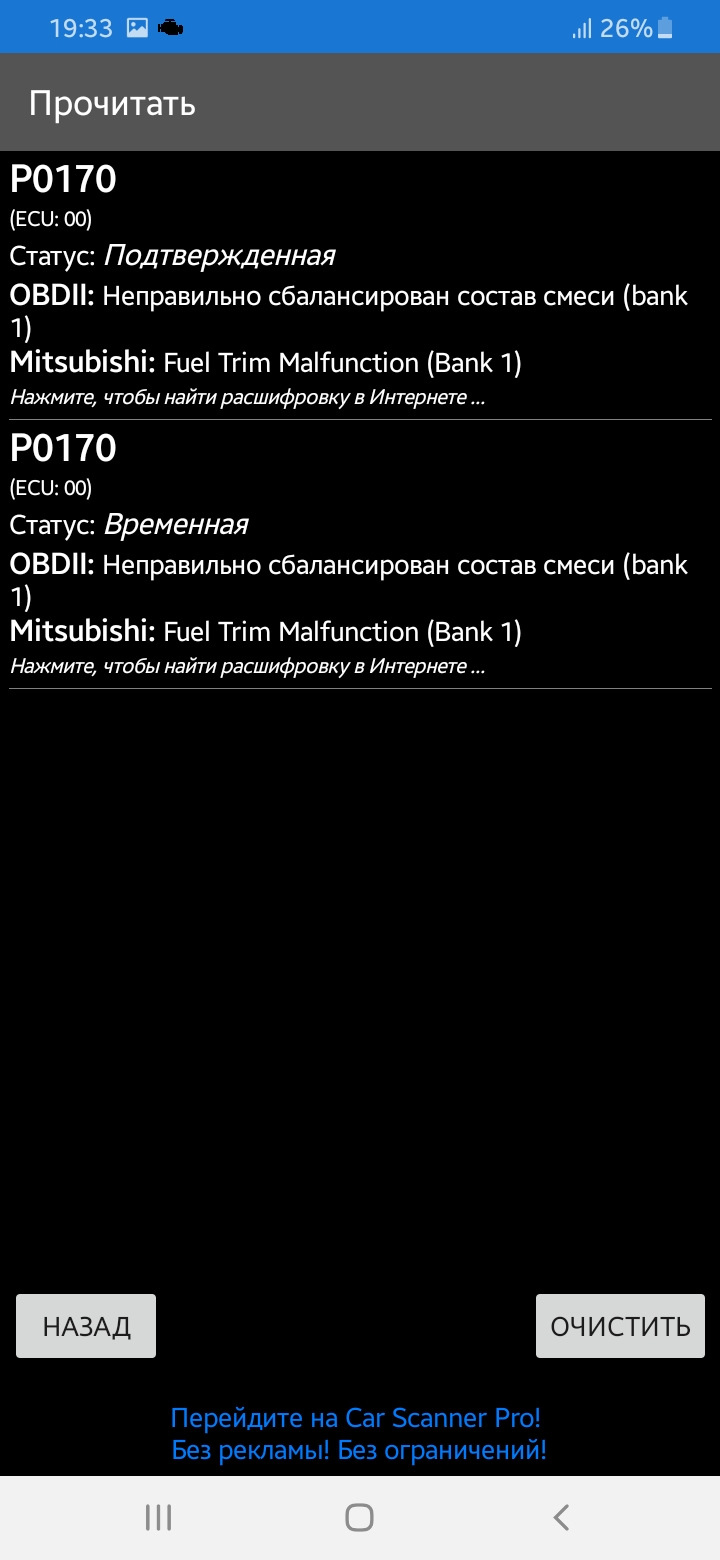This screenshot has height=1560, width=720.
Task: Clear codes with the ОЧИСТИТЬ button
Action: 620,1326
